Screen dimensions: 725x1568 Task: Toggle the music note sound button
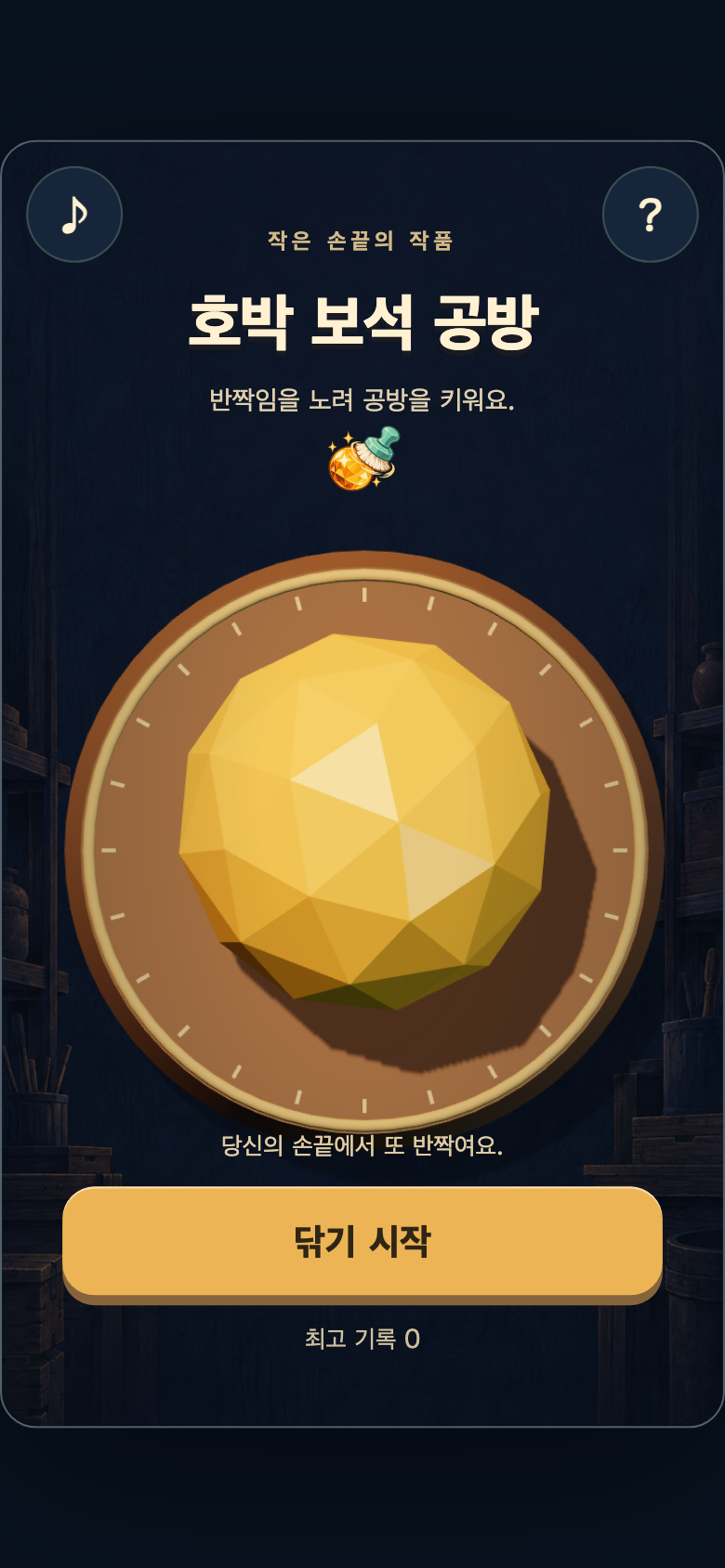74,215
